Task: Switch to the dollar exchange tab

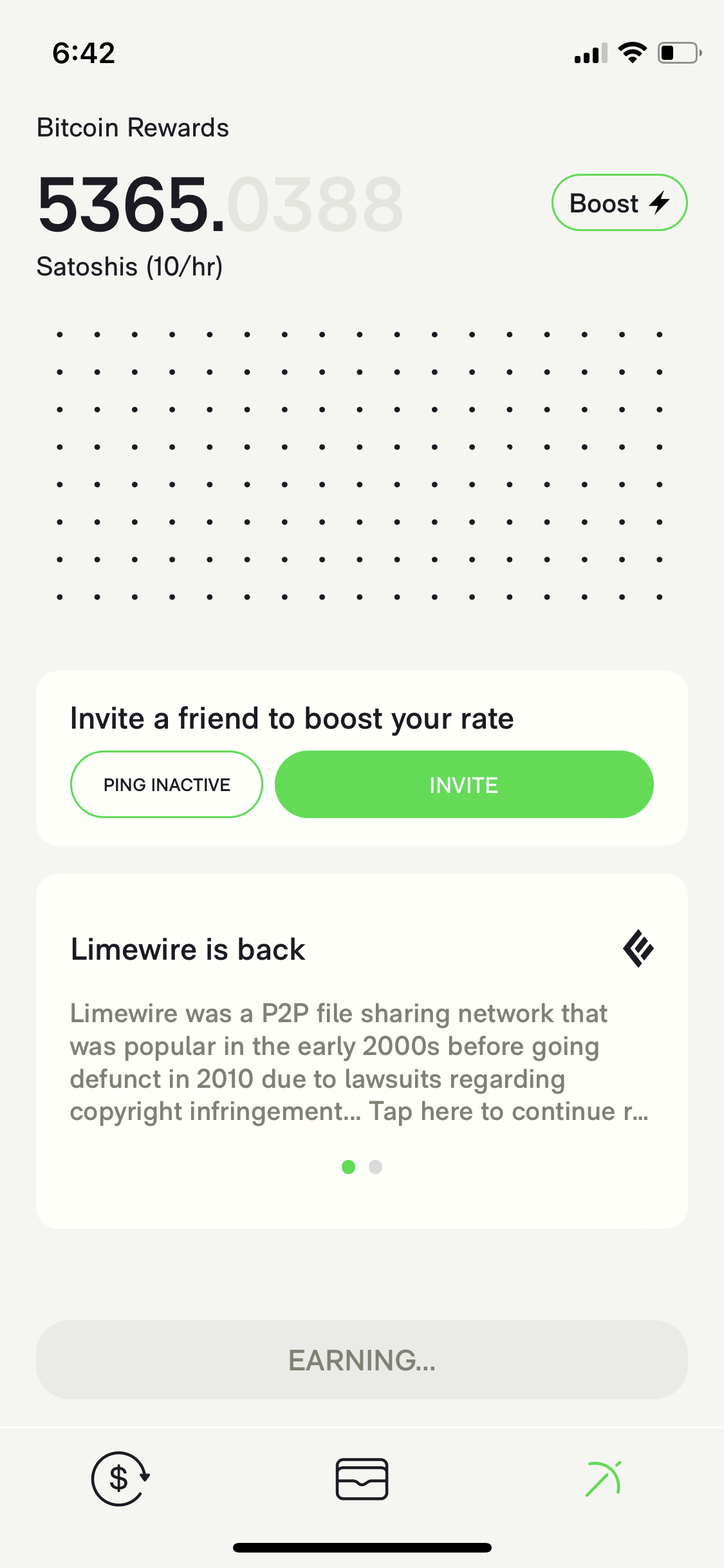Action: point(120,1479)
